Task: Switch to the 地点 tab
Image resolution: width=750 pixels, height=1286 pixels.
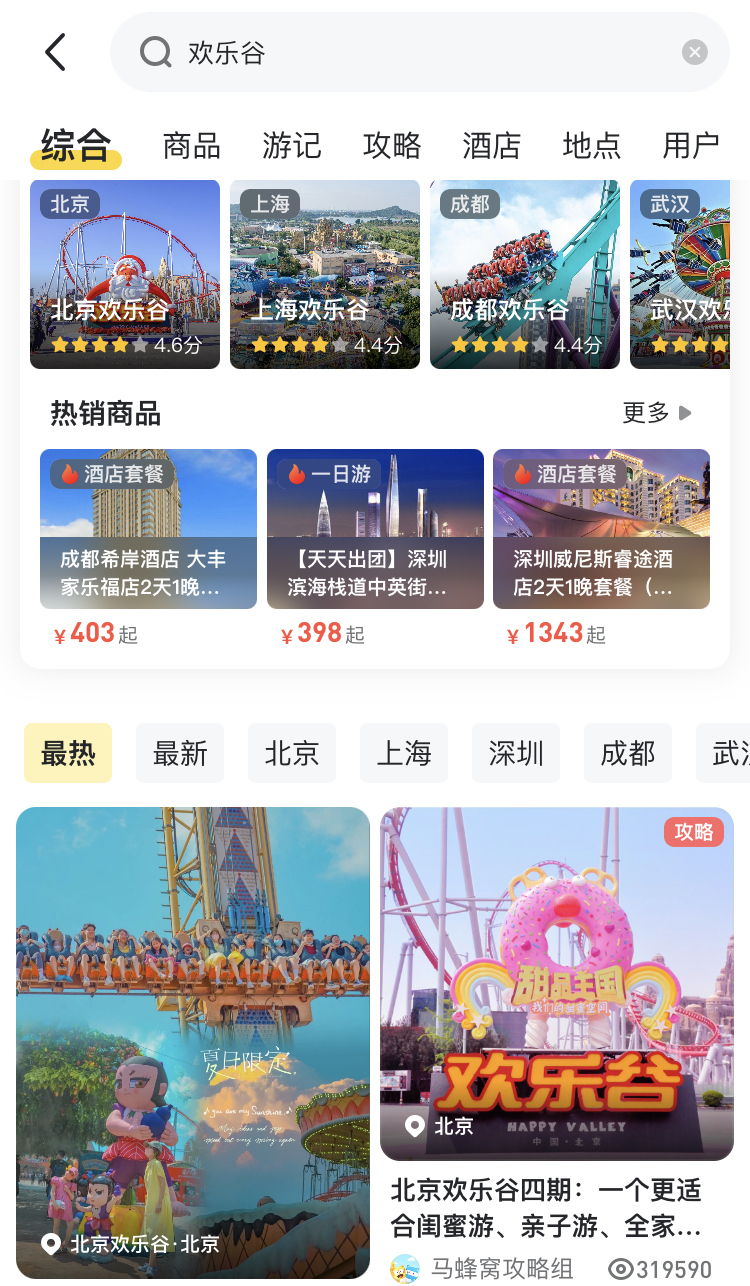Action: (x=591, y=145)
